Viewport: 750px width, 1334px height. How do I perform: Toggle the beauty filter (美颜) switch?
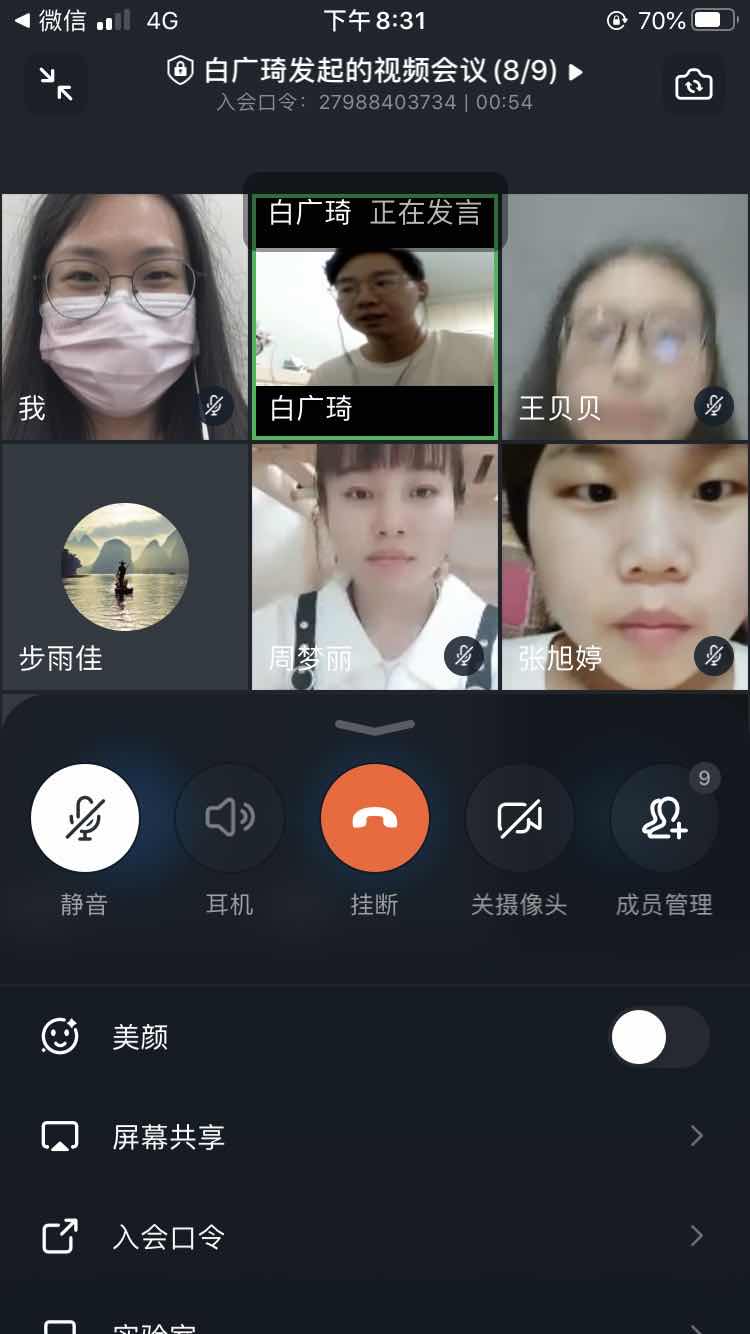pos(658,1037)
